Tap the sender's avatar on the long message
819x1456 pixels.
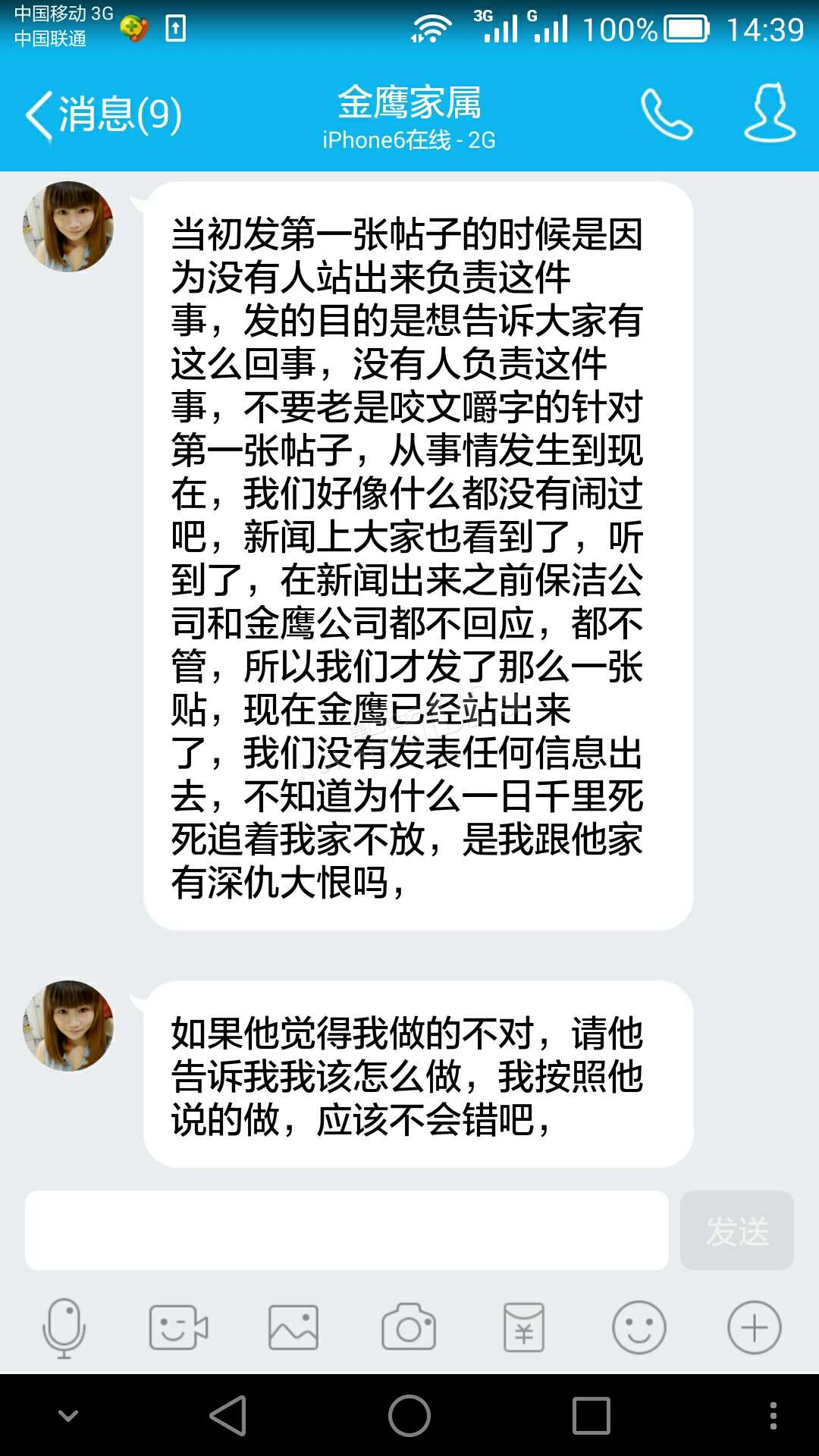tap(68, 227)
